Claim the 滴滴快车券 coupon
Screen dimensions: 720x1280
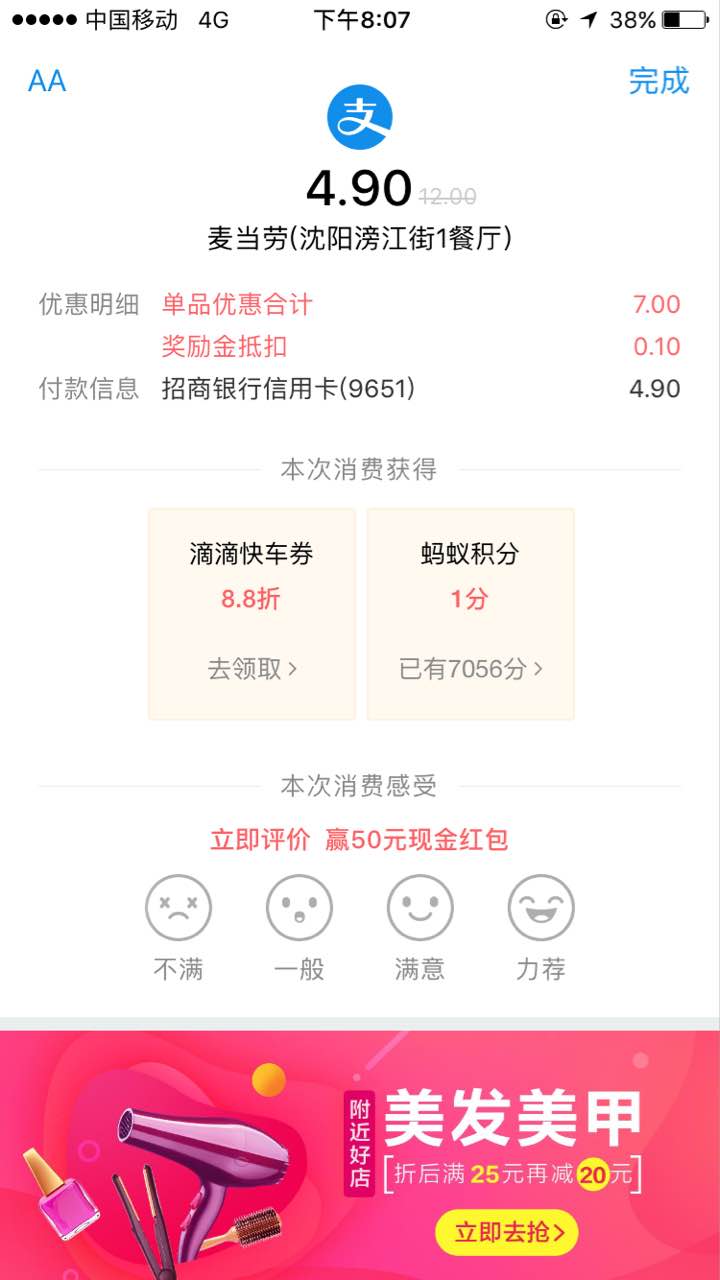point(252,668)
